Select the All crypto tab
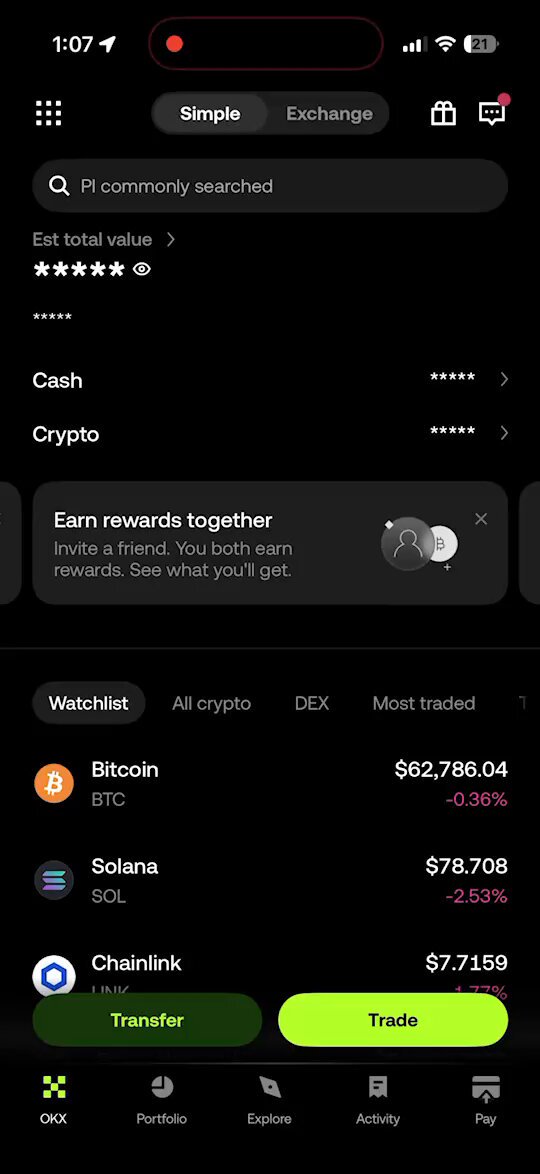The height and width of the screenshot is (1174, 540). tap(211, 703)
